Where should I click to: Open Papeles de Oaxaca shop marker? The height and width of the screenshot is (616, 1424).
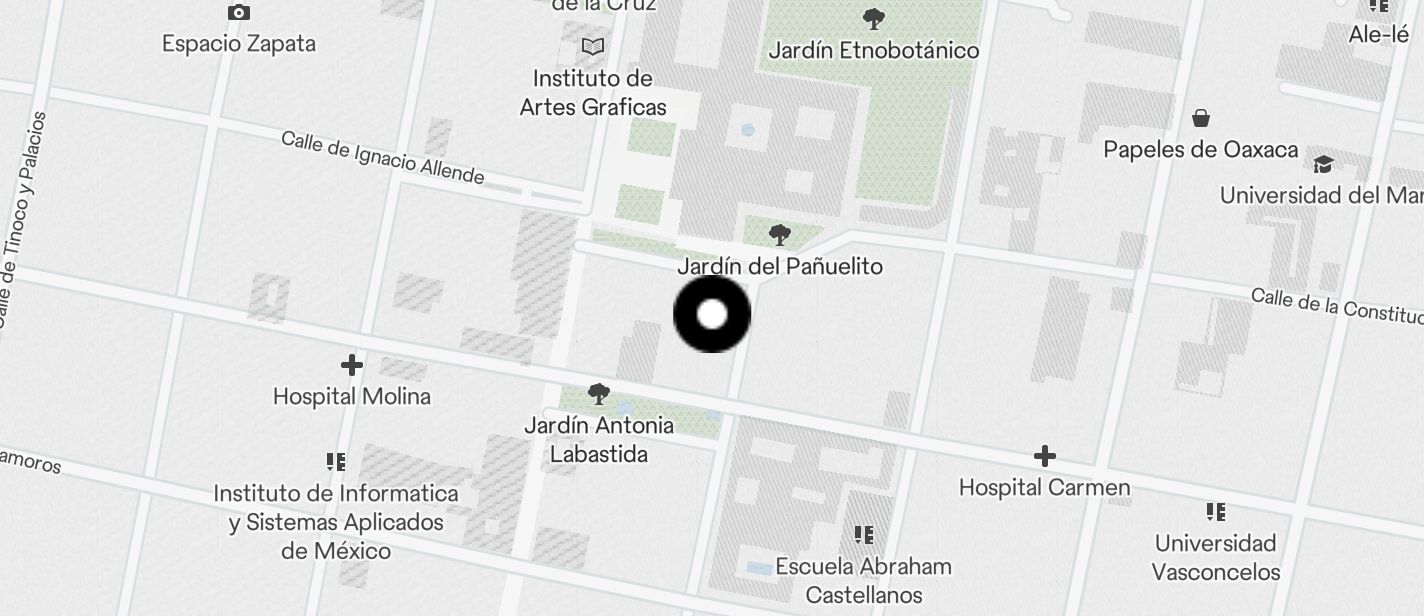coord(1201,119)
